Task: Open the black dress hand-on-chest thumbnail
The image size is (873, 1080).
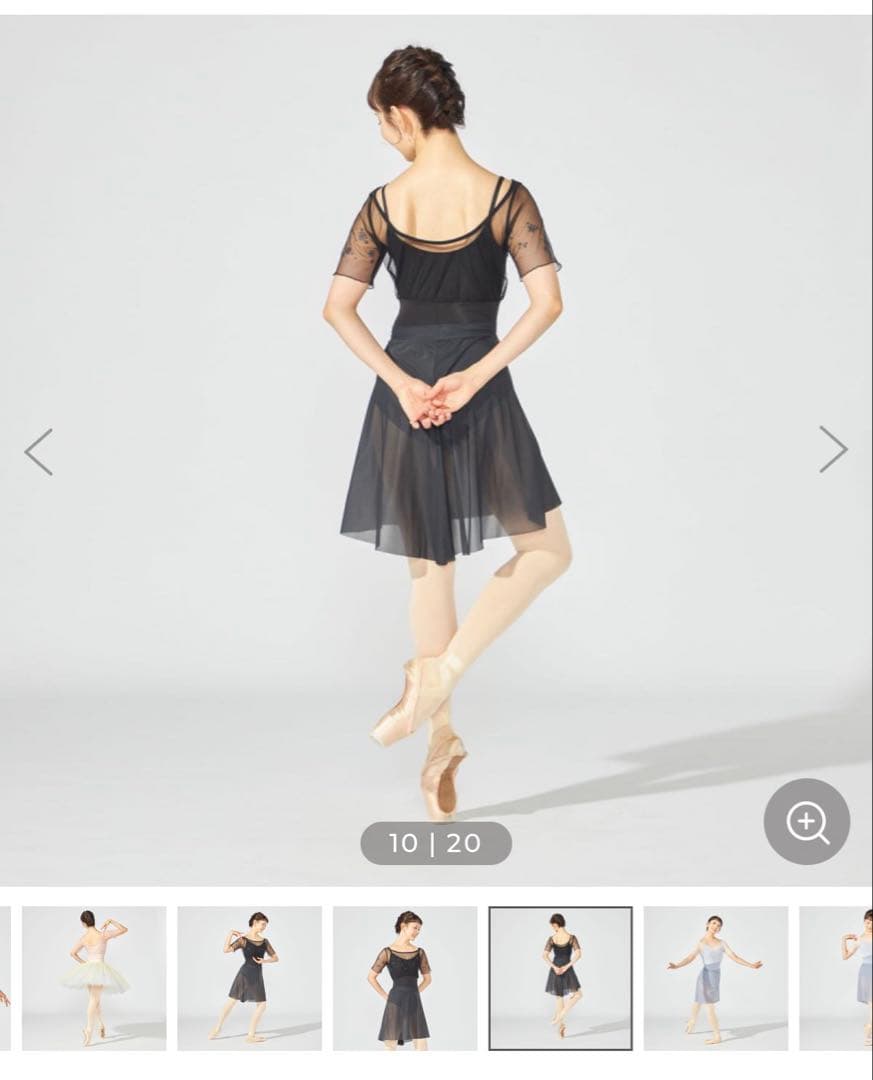Action: 250,978
